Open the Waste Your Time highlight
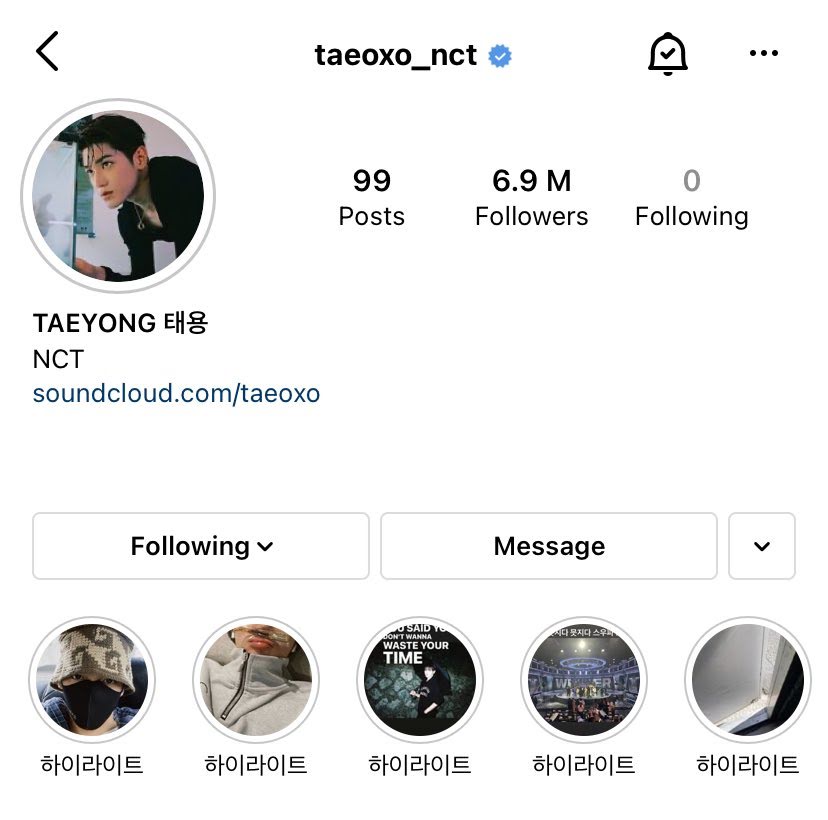 click(420, 681)
